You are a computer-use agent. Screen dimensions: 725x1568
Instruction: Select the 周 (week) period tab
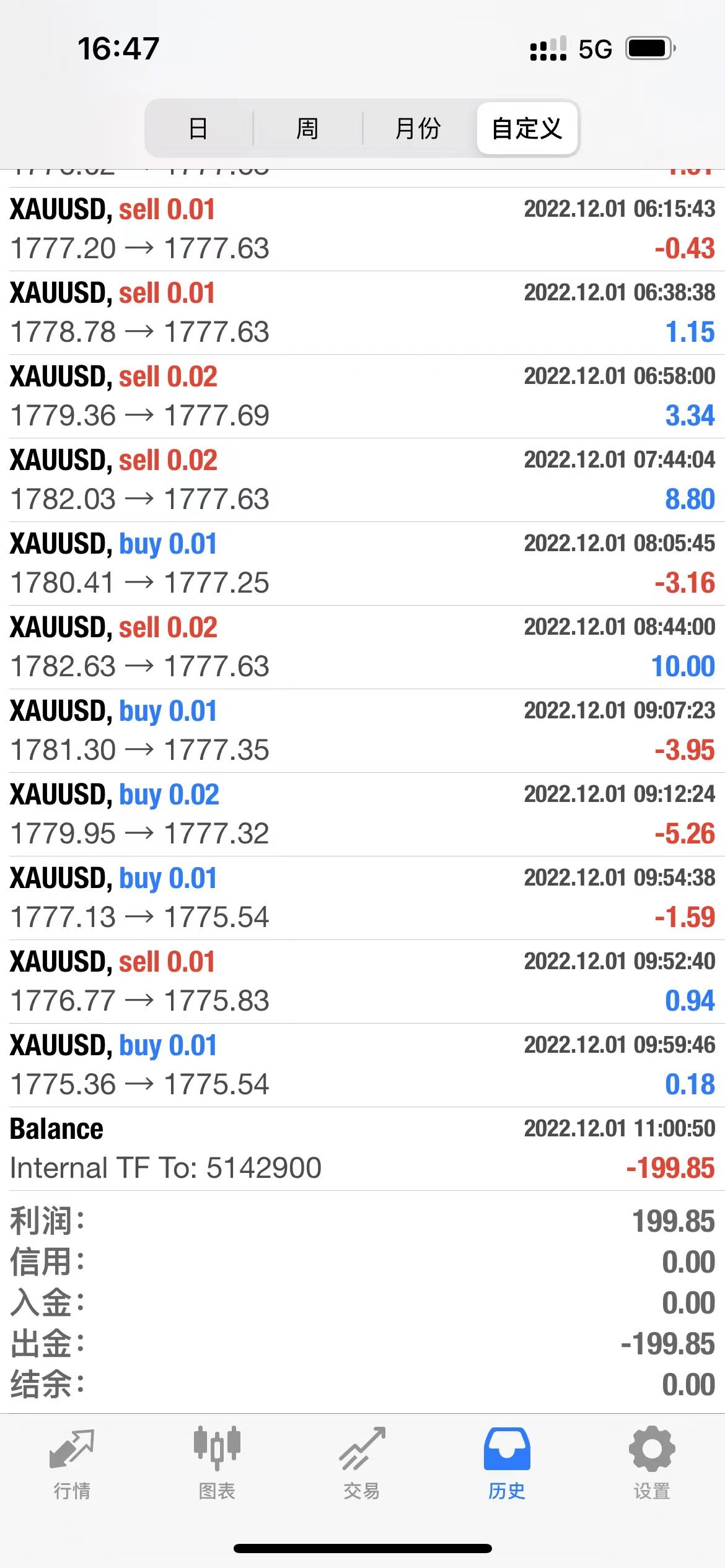(x=307, y=129)
